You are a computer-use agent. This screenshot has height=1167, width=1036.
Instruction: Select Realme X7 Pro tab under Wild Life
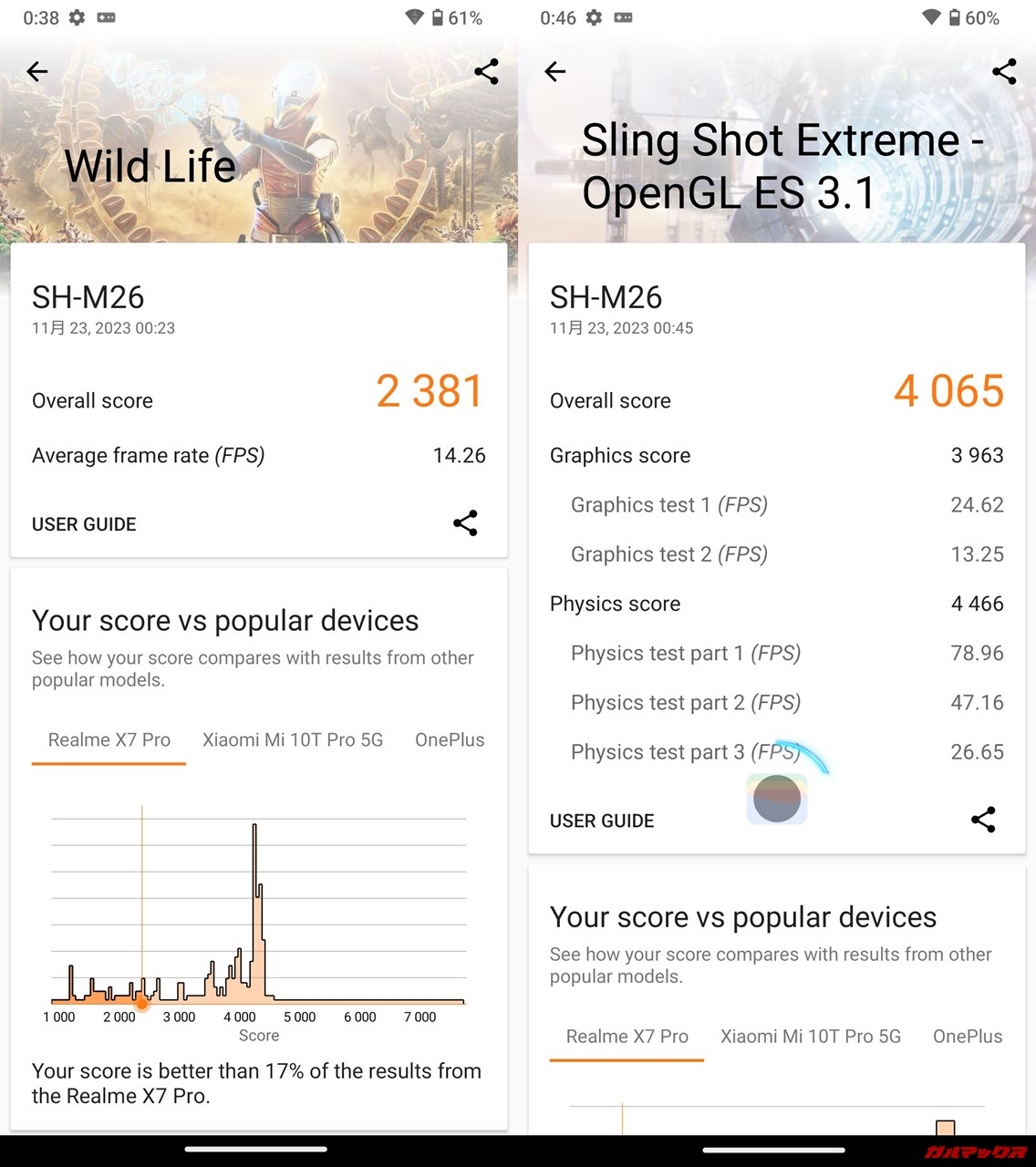tap(109, 739)
